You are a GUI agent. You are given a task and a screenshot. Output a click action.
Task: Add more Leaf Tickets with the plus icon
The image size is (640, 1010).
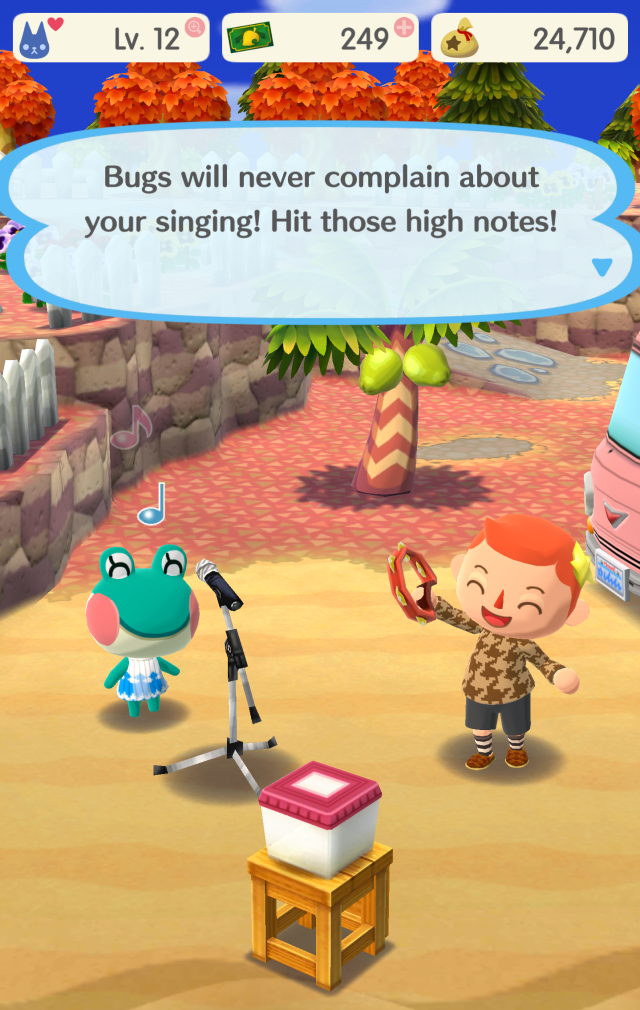tap(404, 27)
